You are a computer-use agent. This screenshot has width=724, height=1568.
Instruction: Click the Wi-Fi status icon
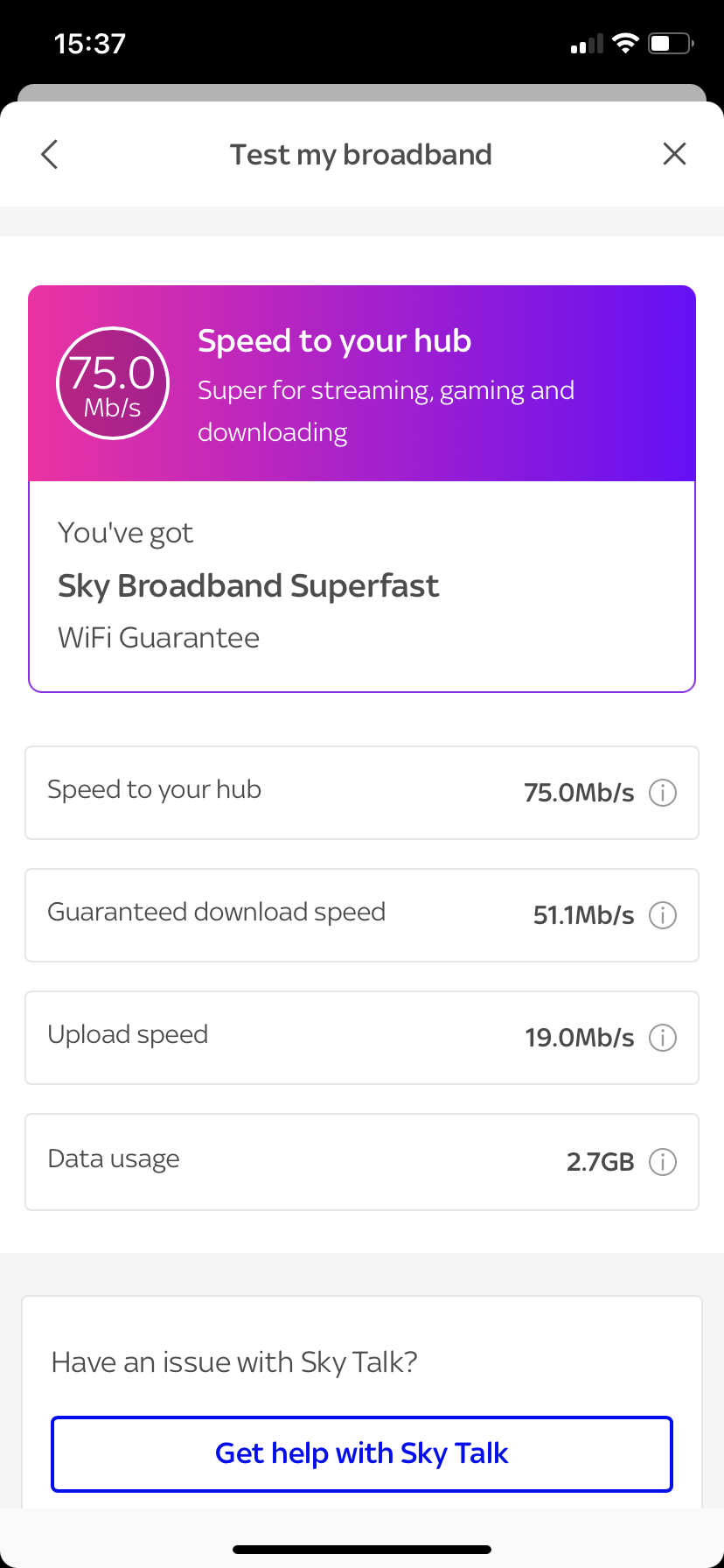coord(626,43)
